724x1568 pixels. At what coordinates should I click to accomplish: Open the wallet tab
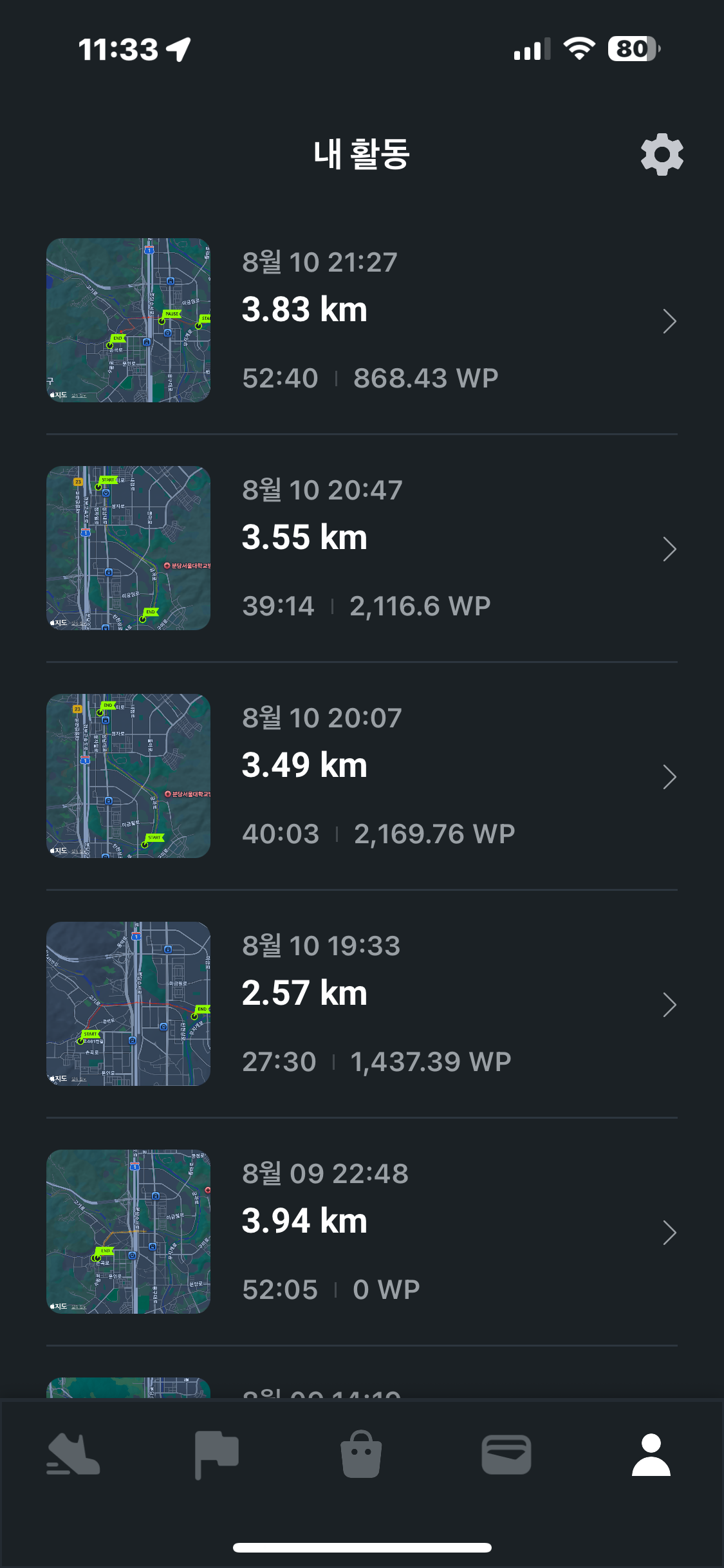506,1455
